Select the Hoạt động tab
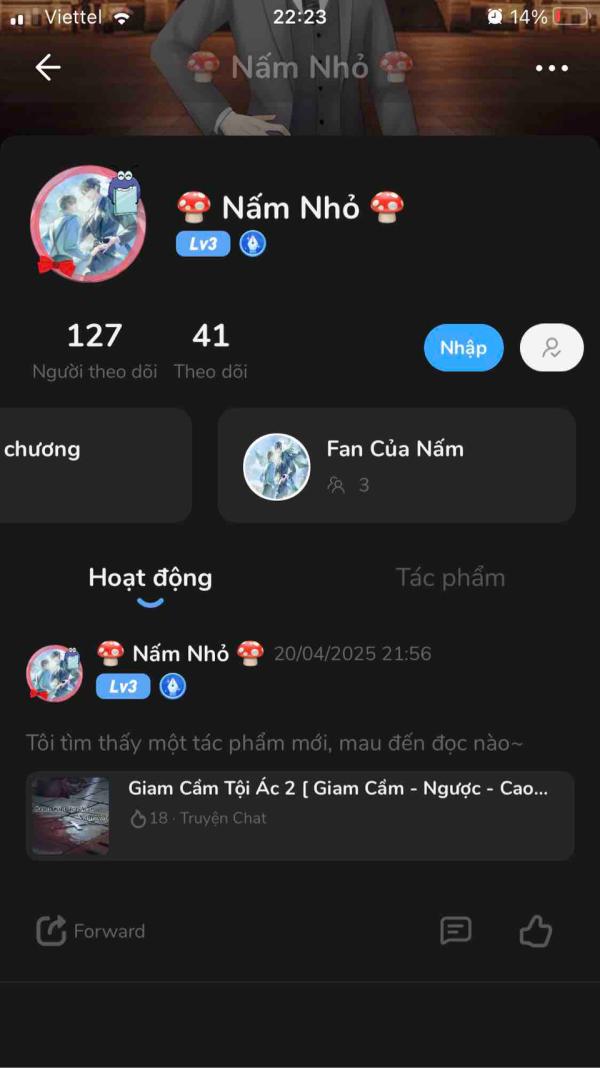600x1068 pixels. (150, 578)
